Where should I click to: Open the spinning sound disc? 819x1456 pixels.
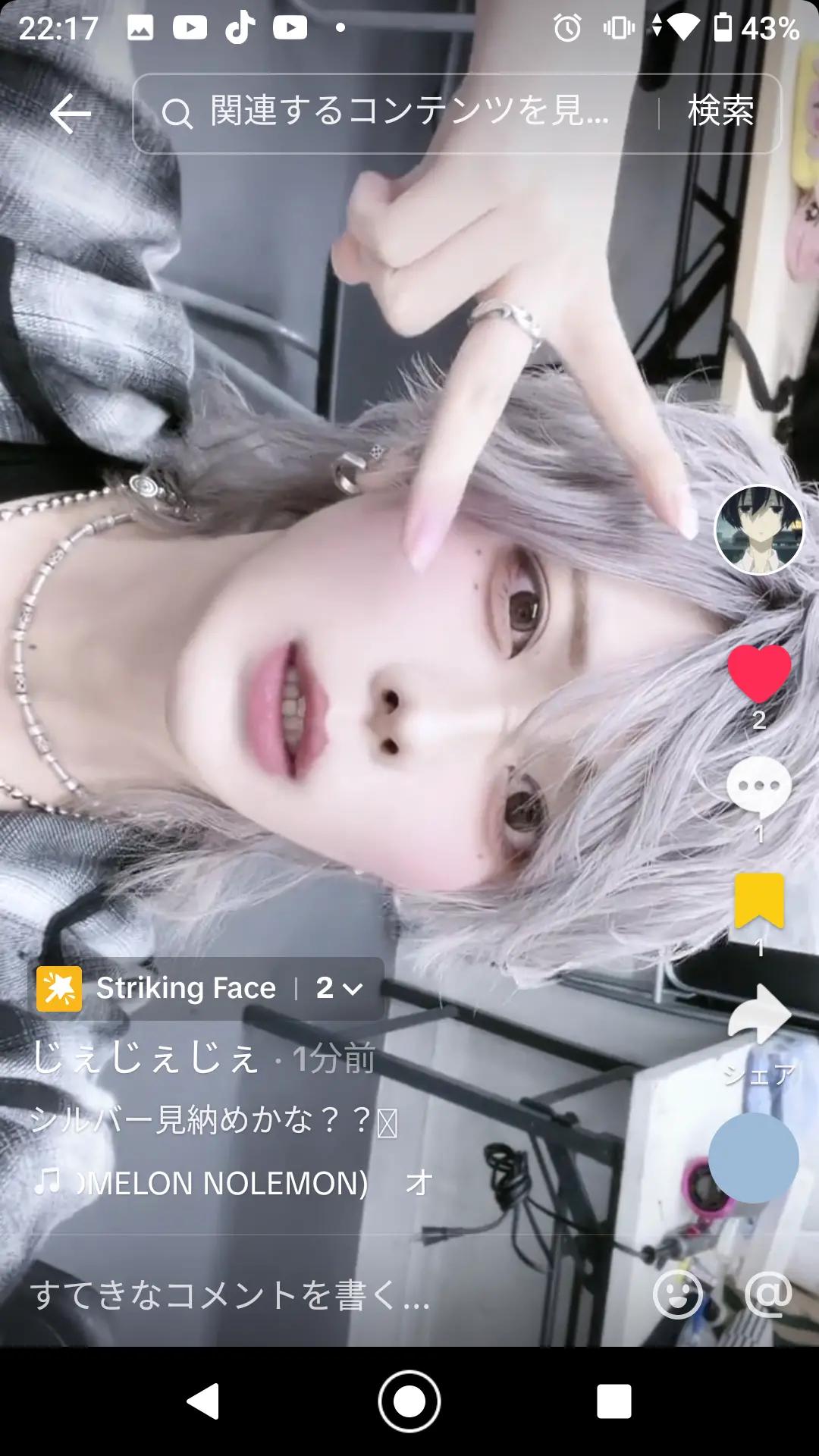[x=754, y=1158]
